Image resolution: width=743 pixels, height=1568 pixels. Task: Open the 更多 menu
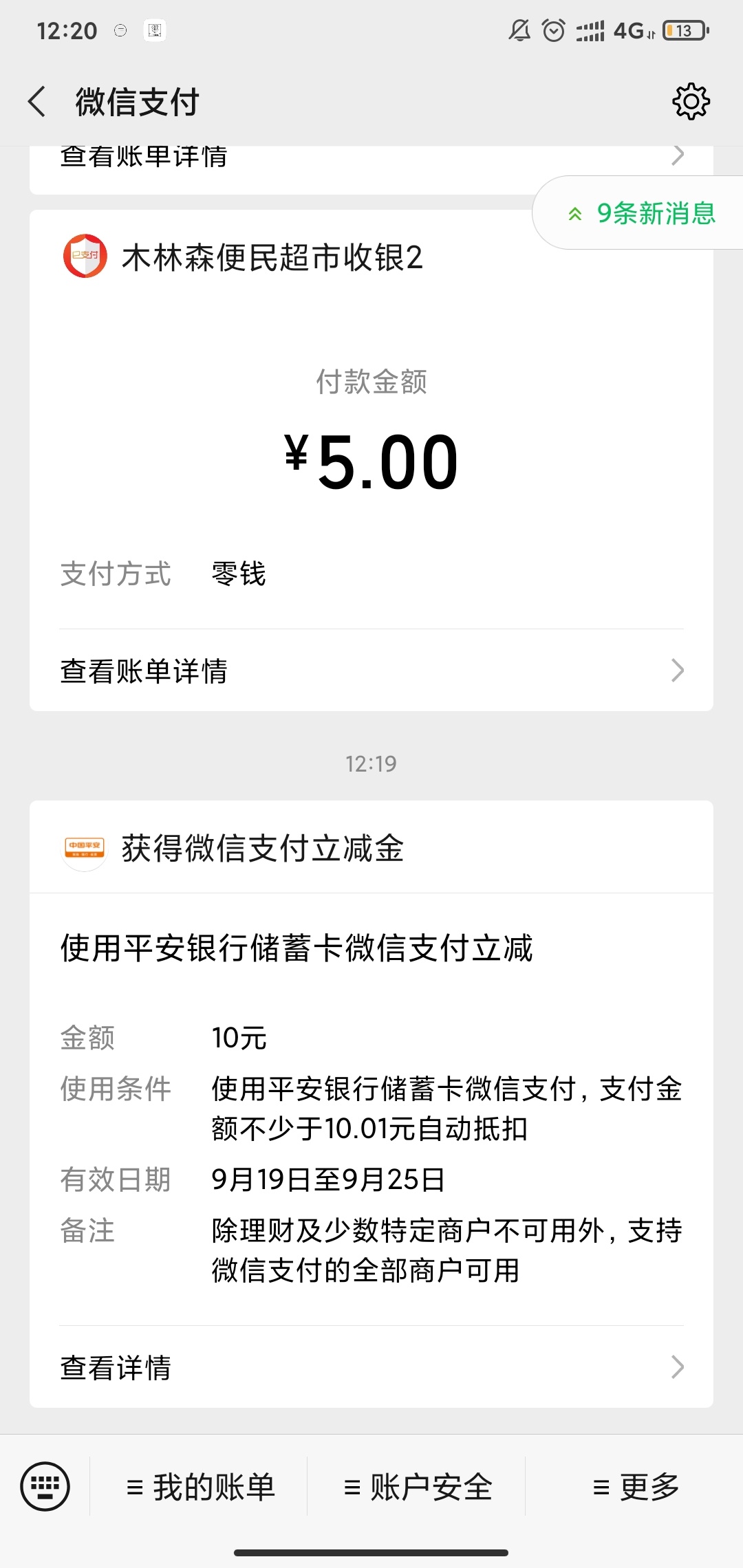tap(634, 1487)
